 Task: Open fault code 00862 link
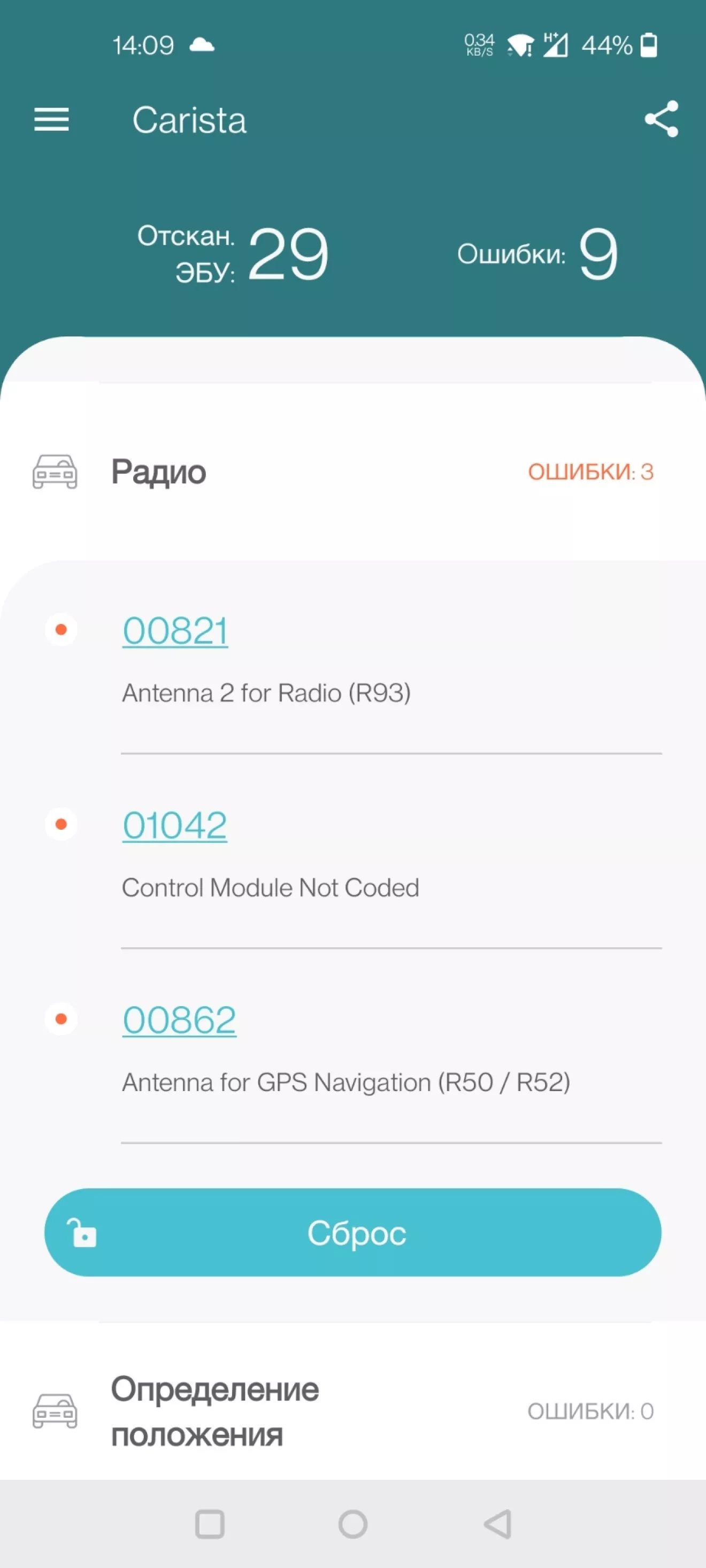click(179, 1020)
